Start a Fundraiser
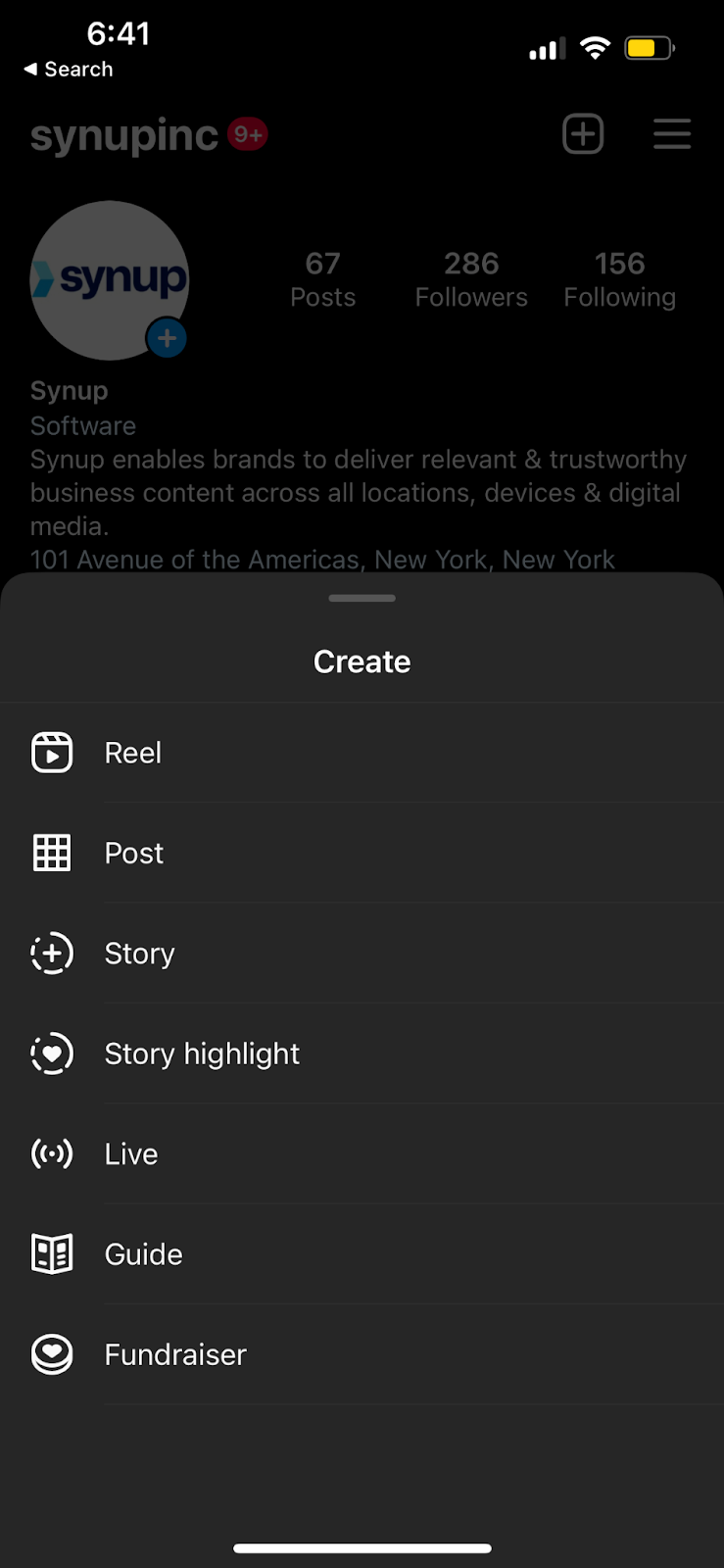The height and width of the screenshot is (1568, 724). click(x=175, y=1354)
